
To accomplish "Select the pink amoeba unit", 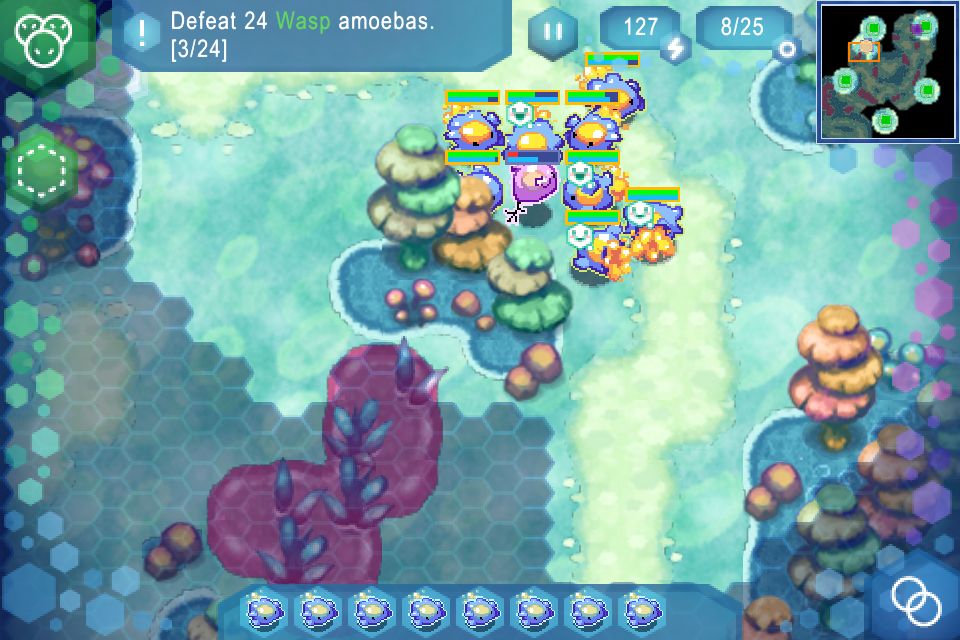I will pos(533,184).
